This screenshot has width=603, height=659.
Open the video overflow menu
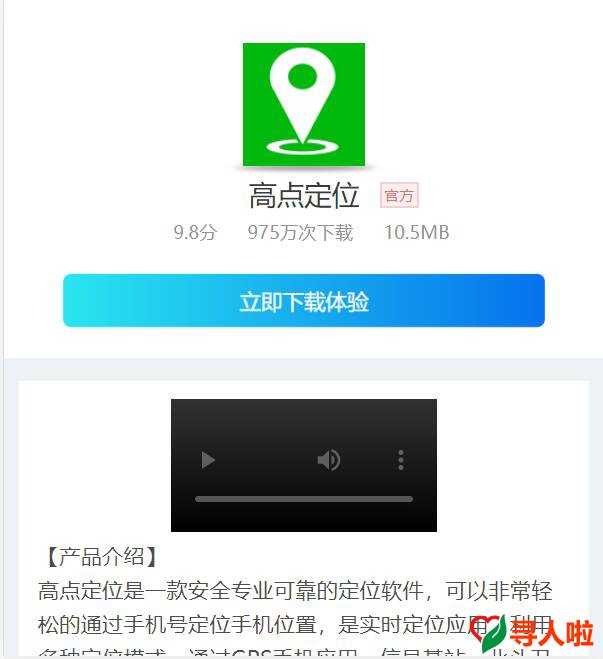[x=400, y=460]
